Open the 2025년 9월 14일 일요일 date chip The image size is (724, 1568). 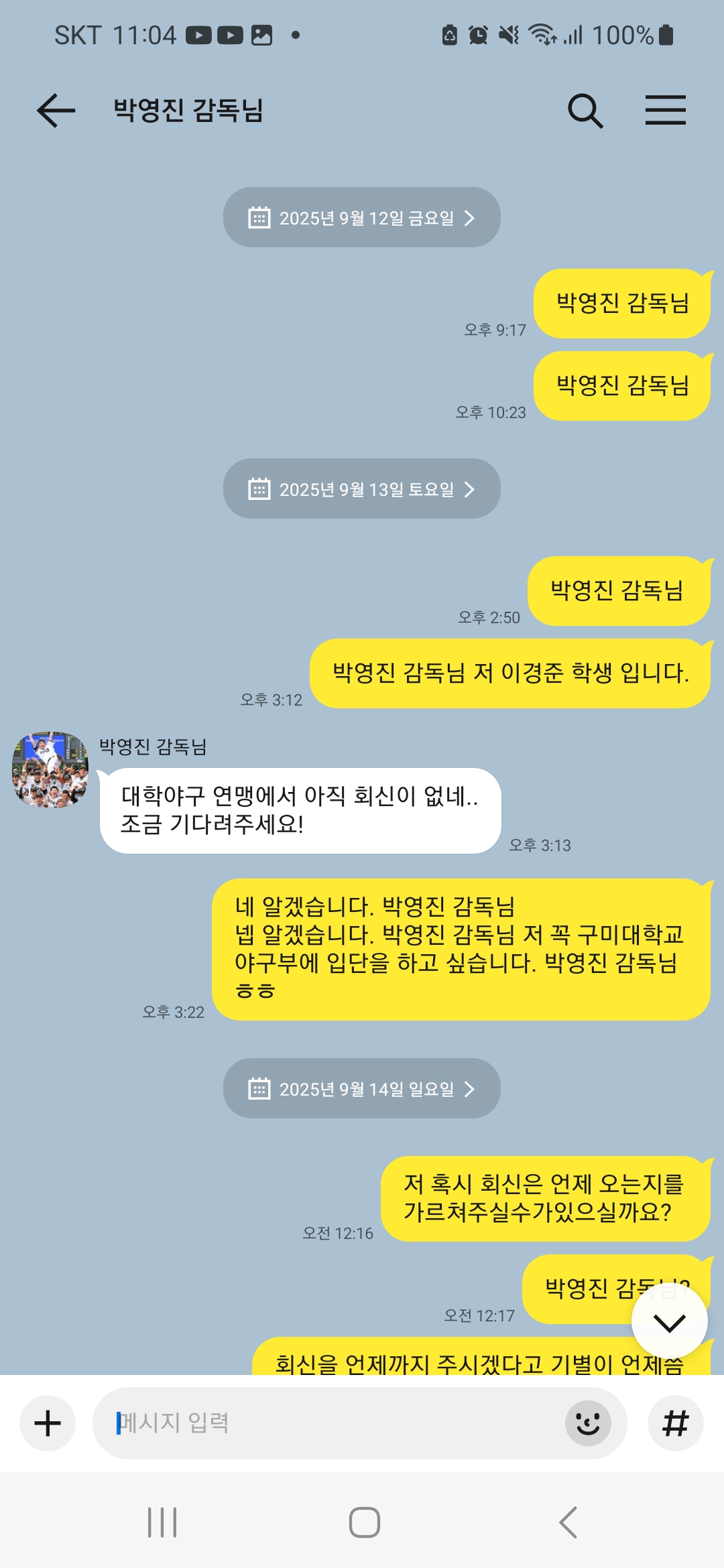click(362, 1089)
